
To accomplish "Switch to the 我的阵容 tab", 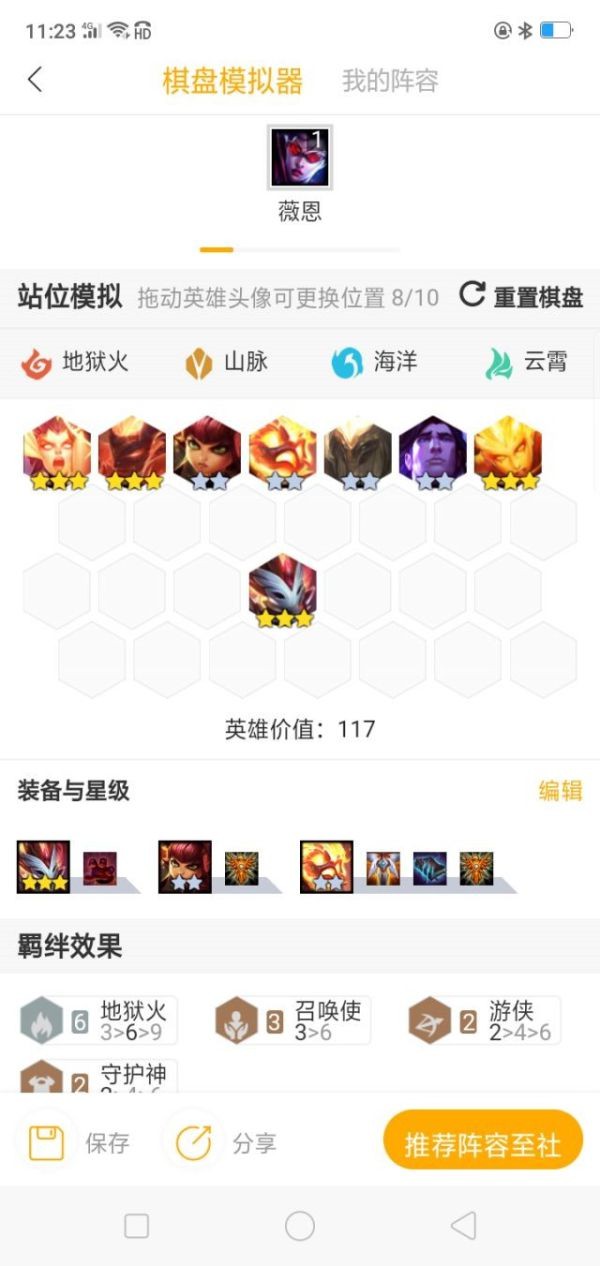I will [x=390, y=81].
